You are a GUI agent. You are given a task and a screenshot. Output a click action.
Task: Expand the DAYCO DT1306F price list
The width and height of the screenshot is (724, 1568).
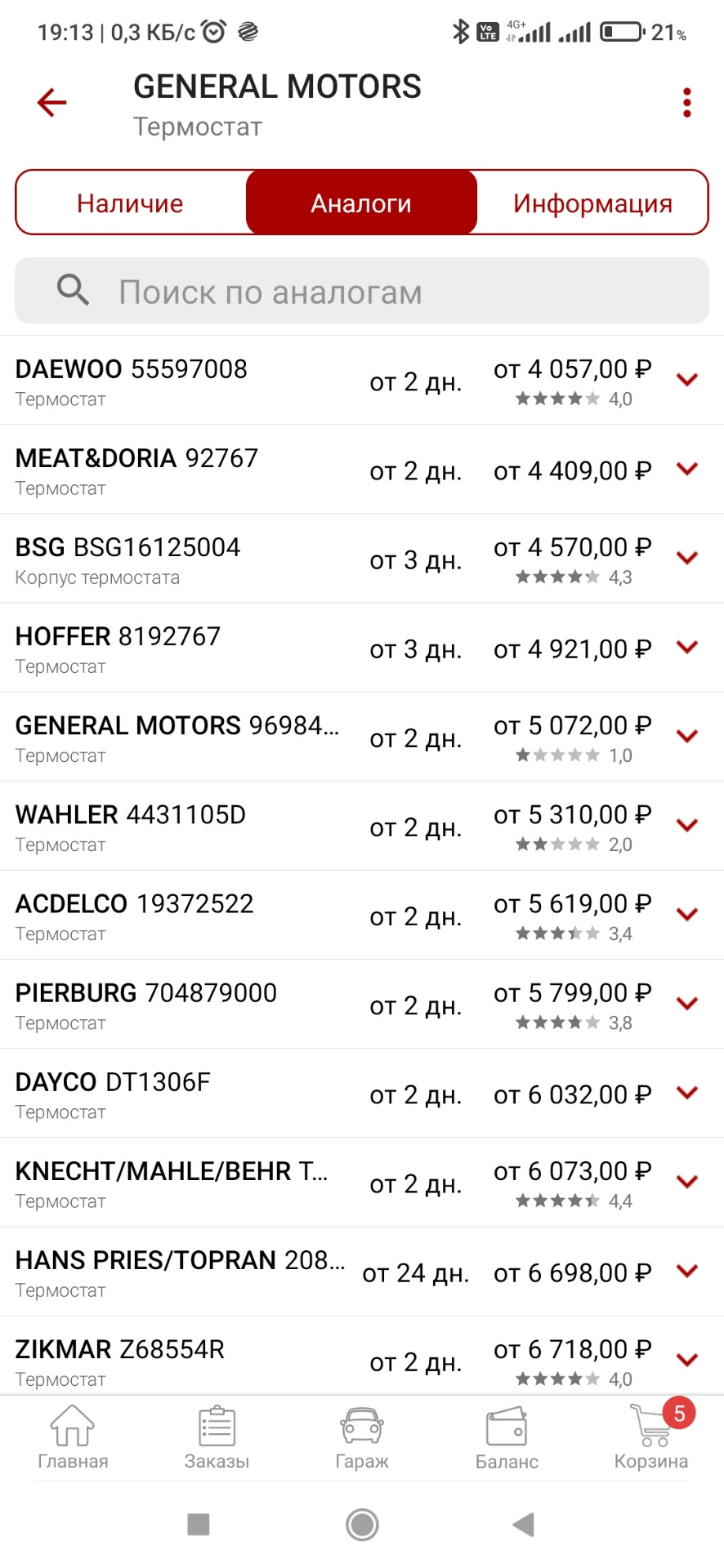[687, 1092]
